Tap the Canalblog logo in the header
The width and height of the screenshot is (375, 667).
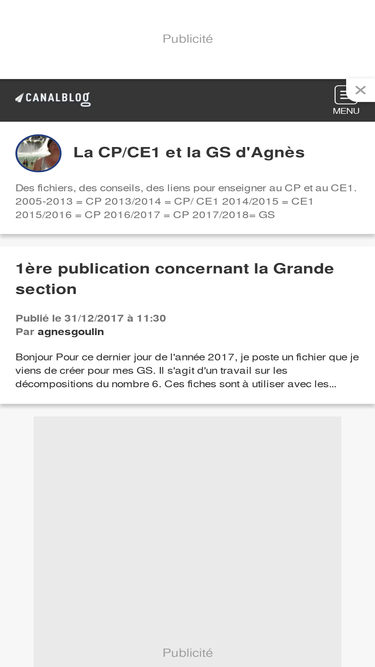tap(53, 100)
